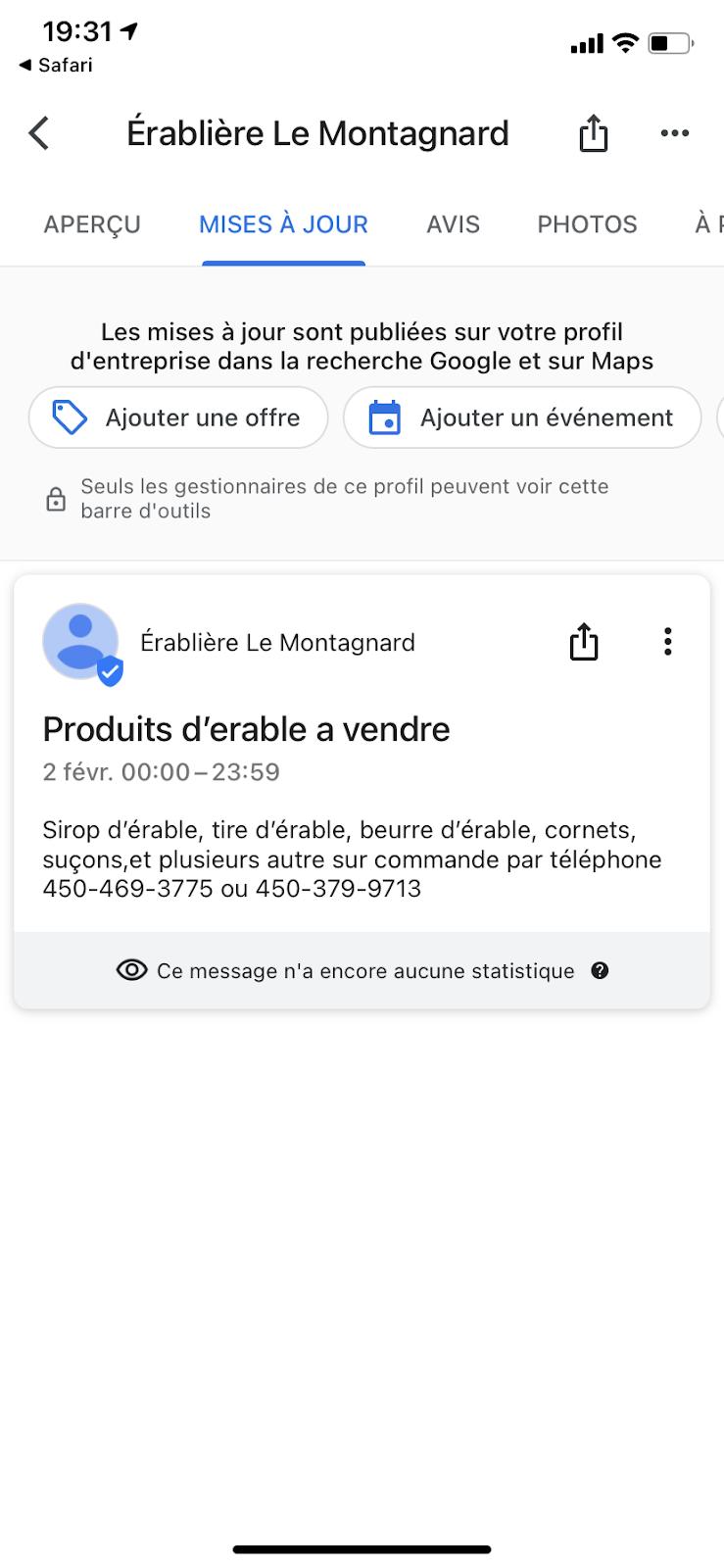Image resolution: width=724 pixels, height=1568 pixels.
Task: Share the Érablière Le Montagnard profile
Action: point(593,133)
